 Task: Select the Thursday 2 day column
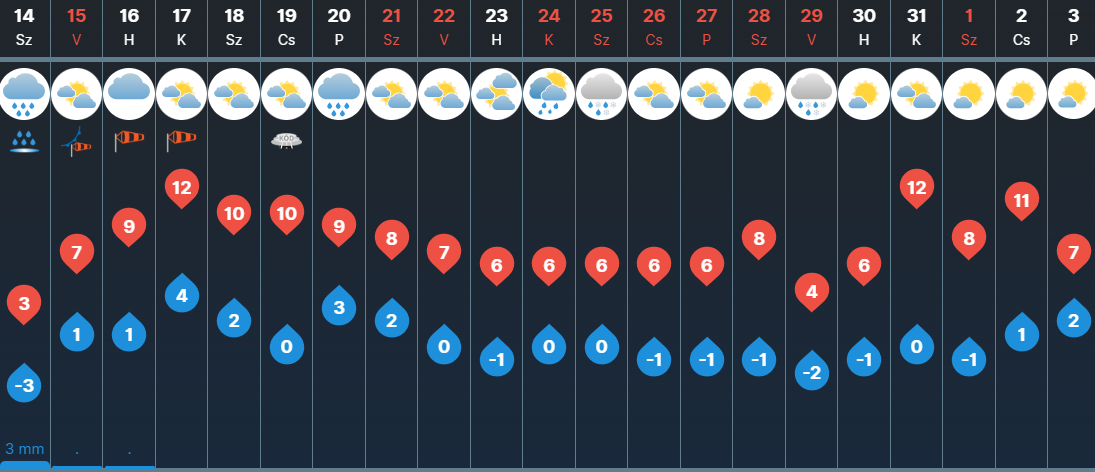point(1021,28)
